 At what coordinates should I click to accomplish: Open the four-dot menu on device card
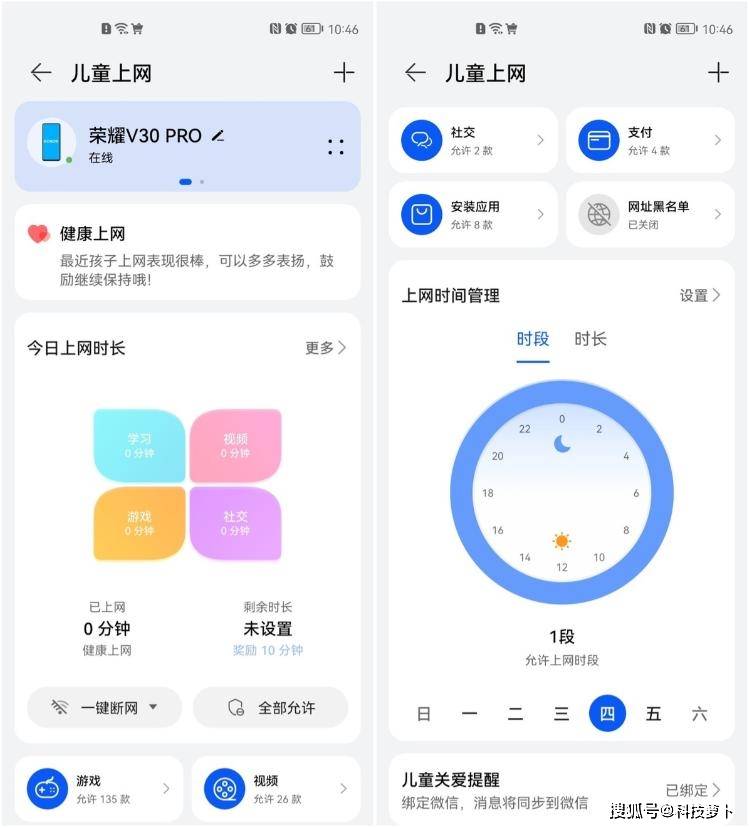click(x=336, y=147)
